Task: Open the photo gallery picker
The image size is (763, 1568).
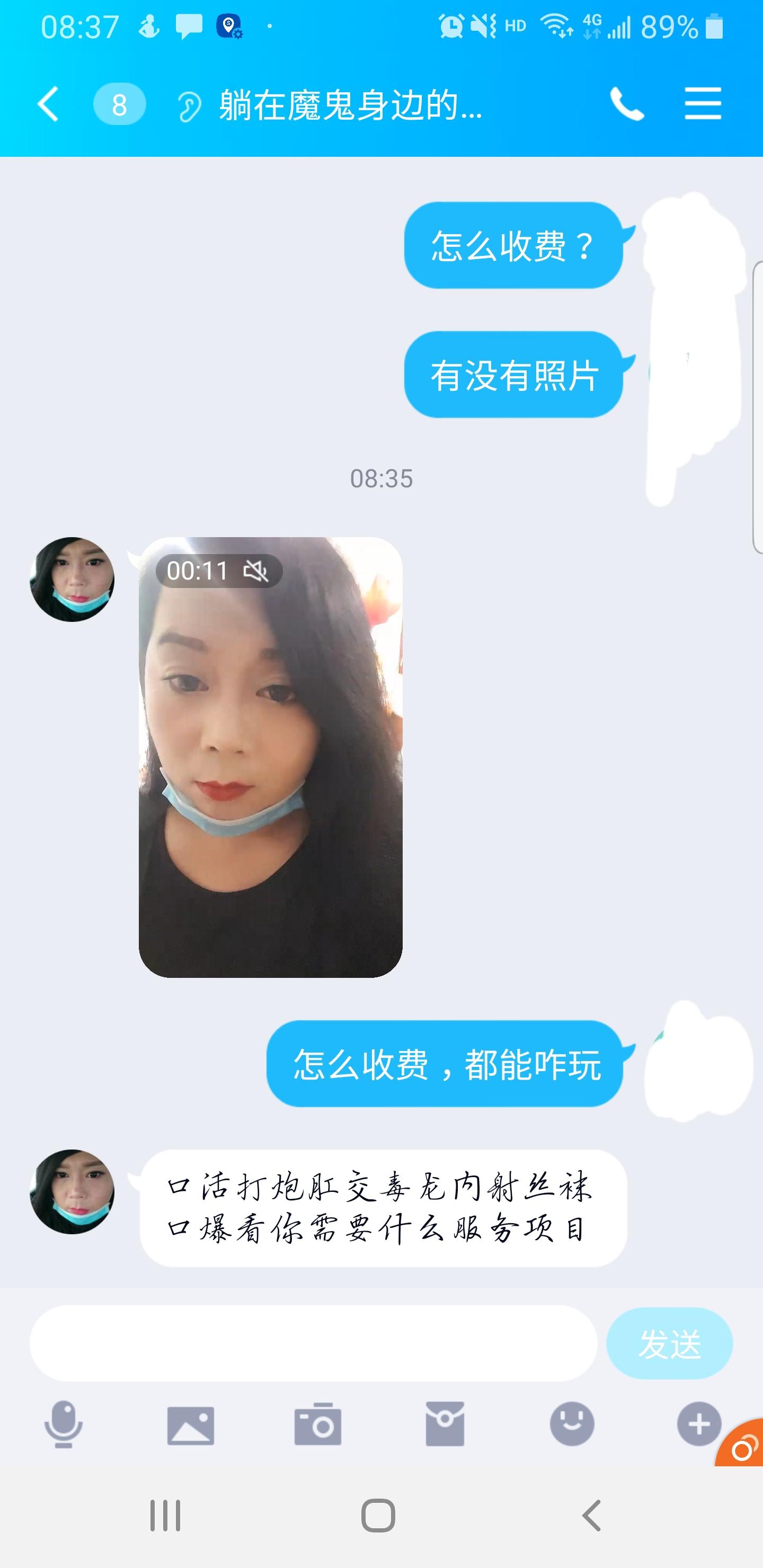Action: pos(191,1425)
